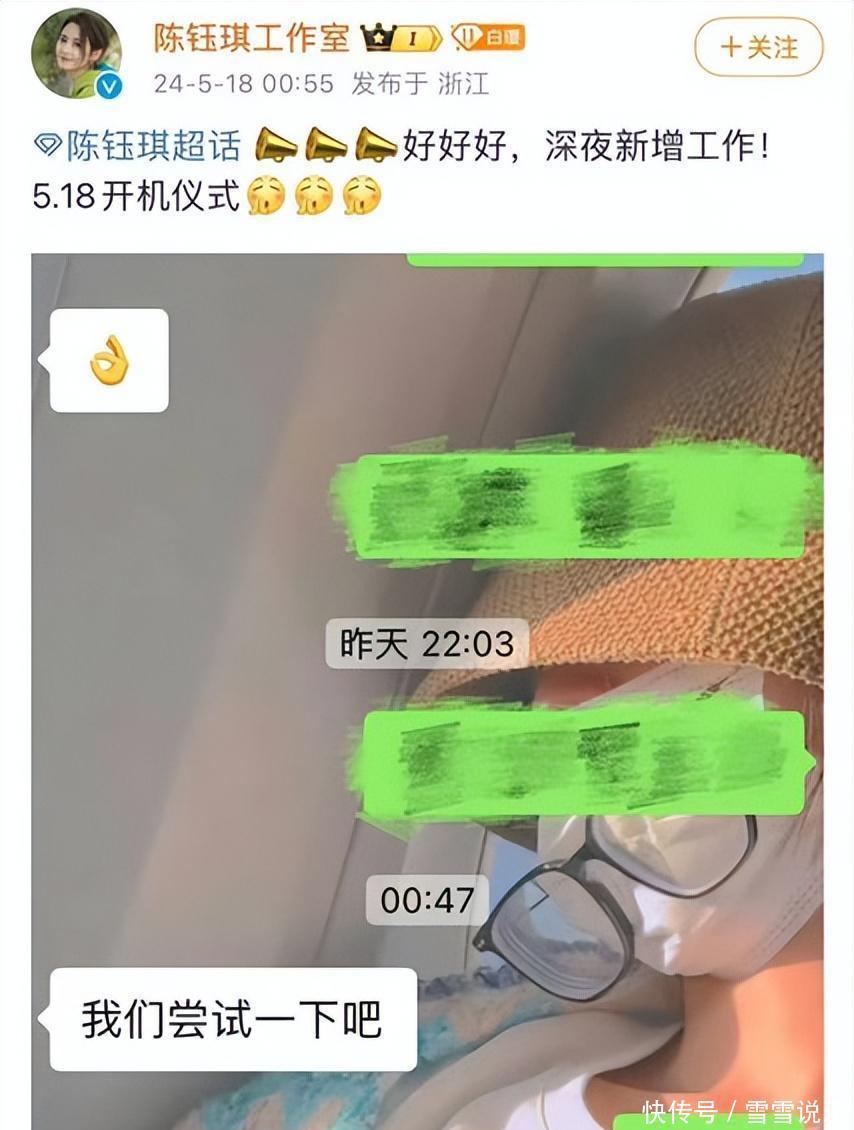Open the 陈钰琪工作室 profile avatar
Screen dimensions: 854x1130
pyautogui.click(x=77, y=55)
